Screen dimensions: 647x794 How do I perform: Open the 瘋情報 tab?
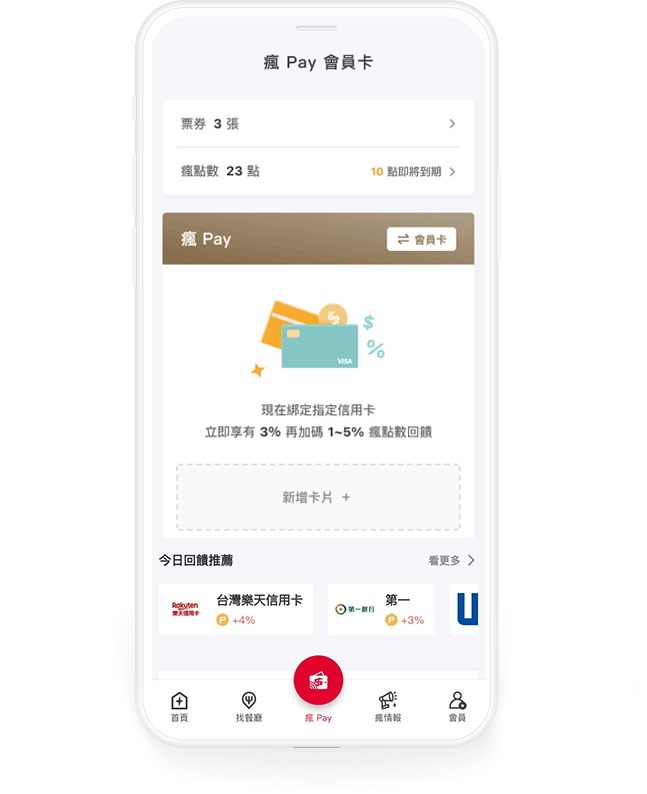(388, 707)
